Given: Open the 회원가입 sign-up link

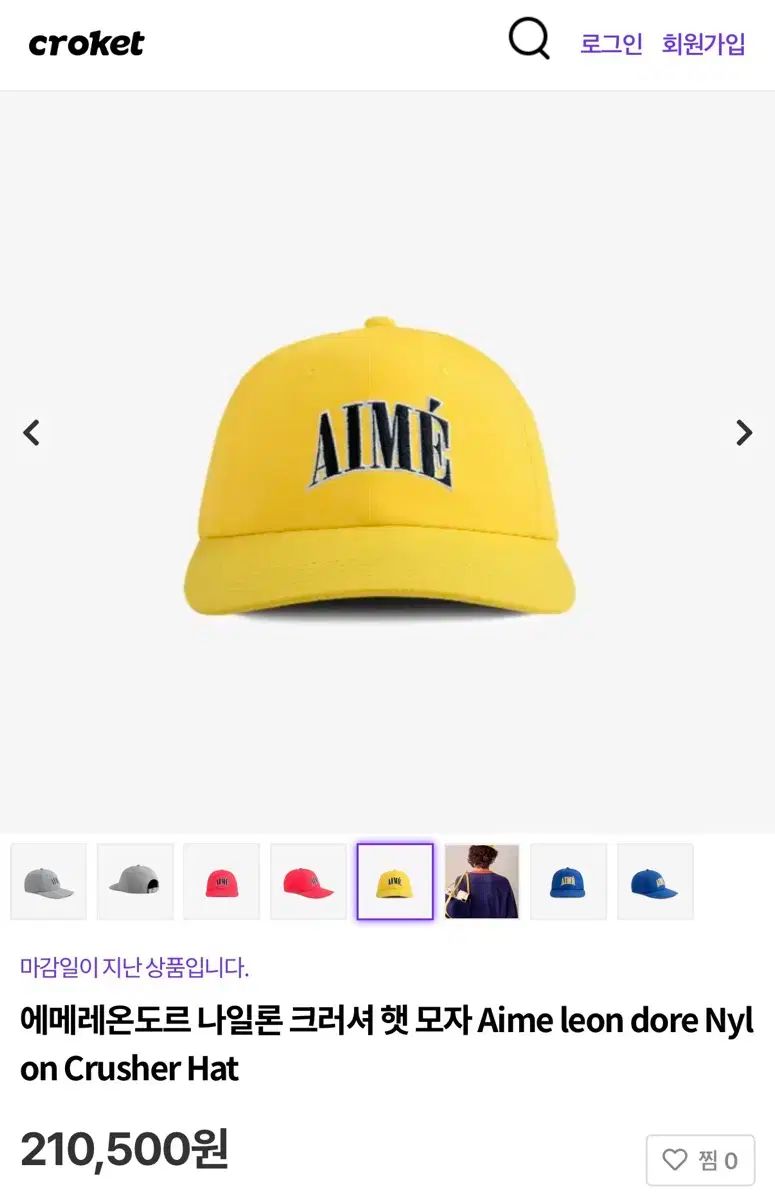Looking at the screenshot, I should 704,44.
